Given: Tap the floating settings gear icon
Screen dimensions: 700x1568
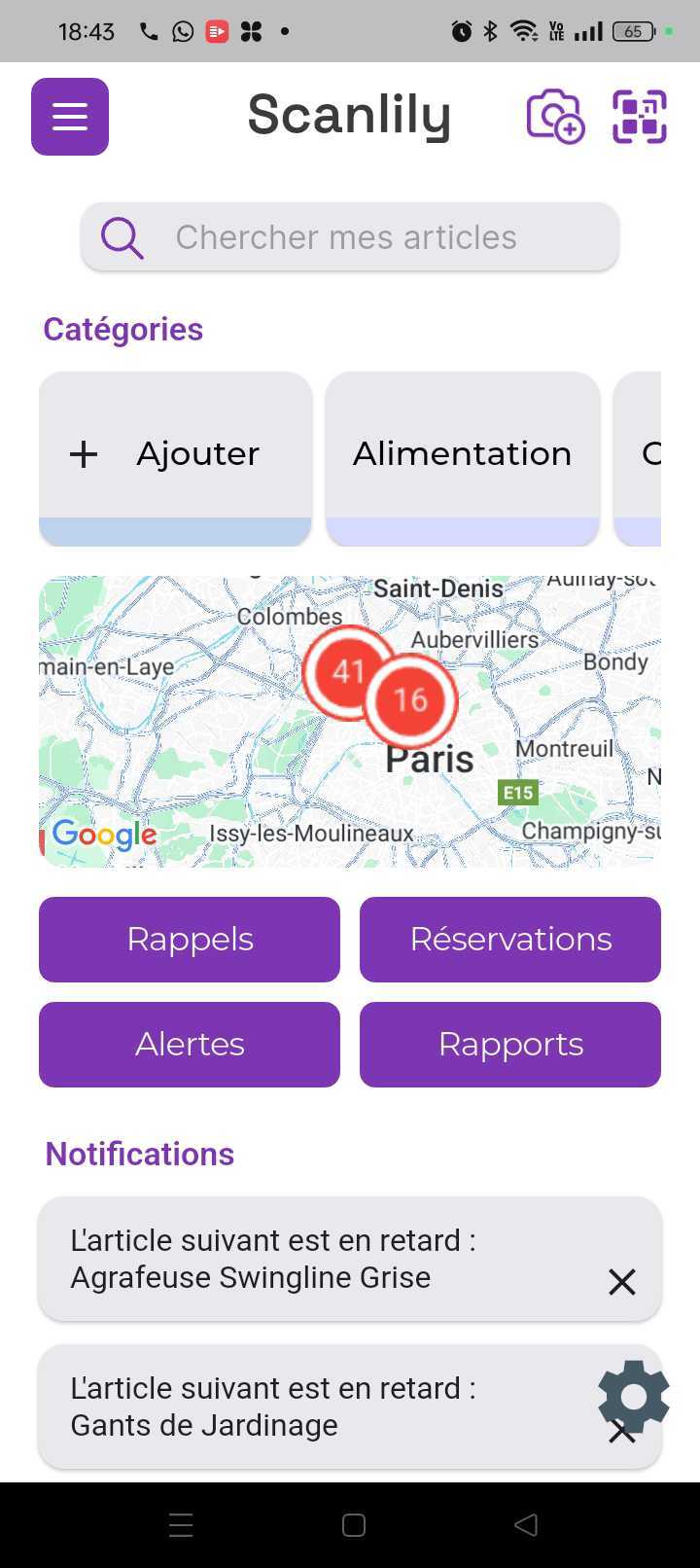Looking at the screenshot, I should point(633,1396).
